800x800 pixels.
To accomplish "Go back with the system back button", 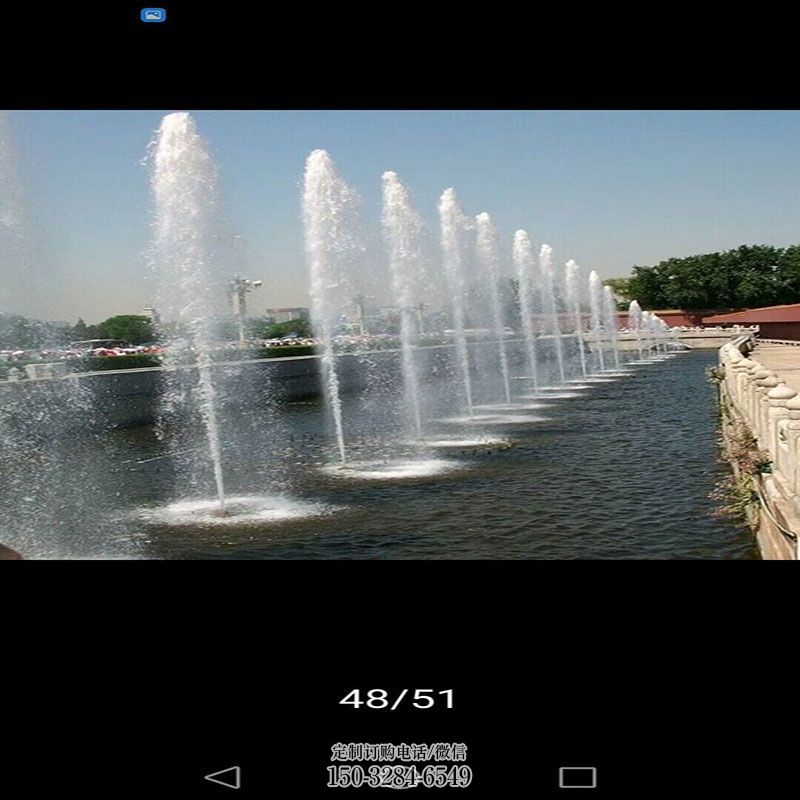I will [222, 777].
